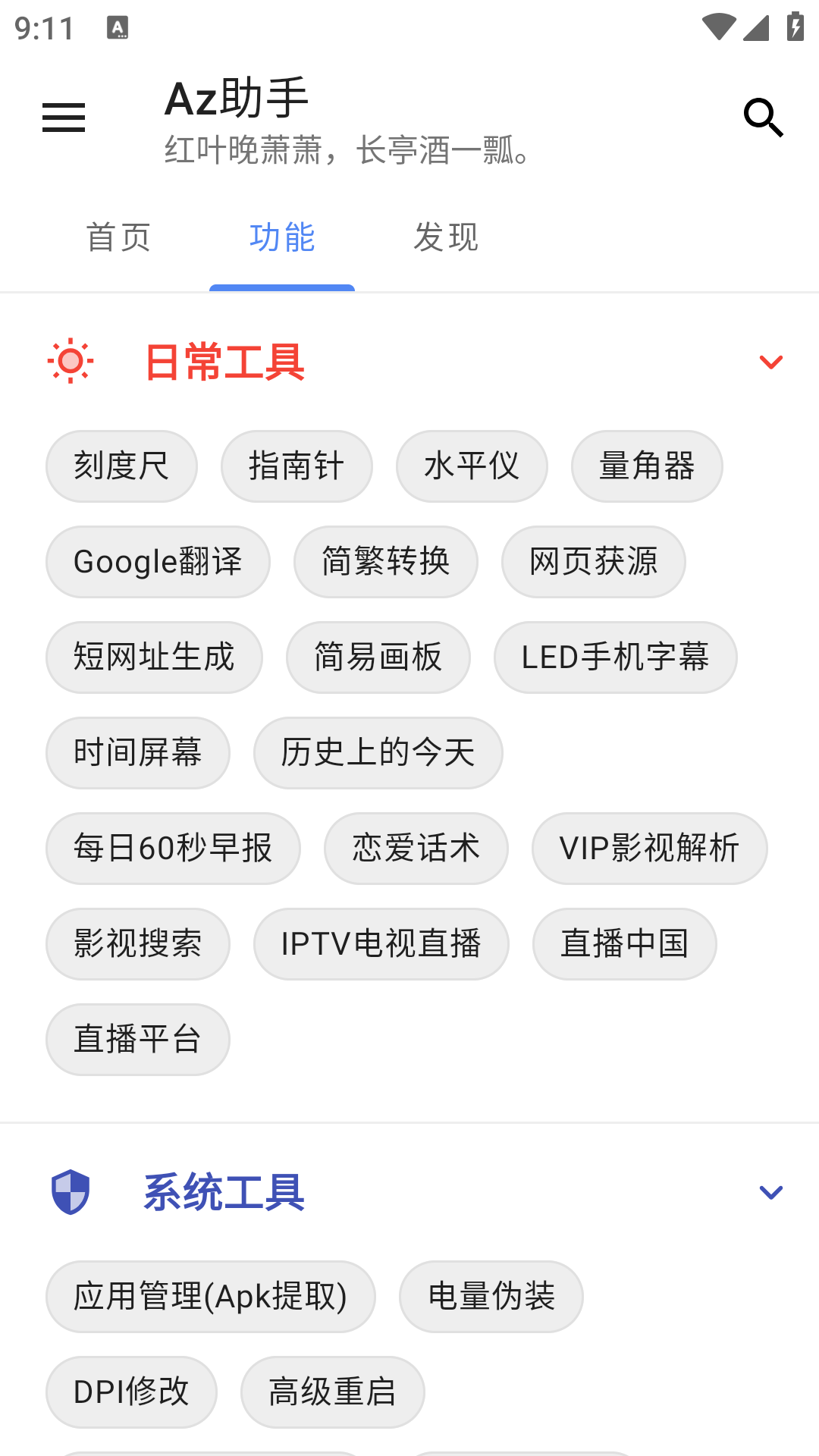Switch to the 发现 tab

coord(446,237)
